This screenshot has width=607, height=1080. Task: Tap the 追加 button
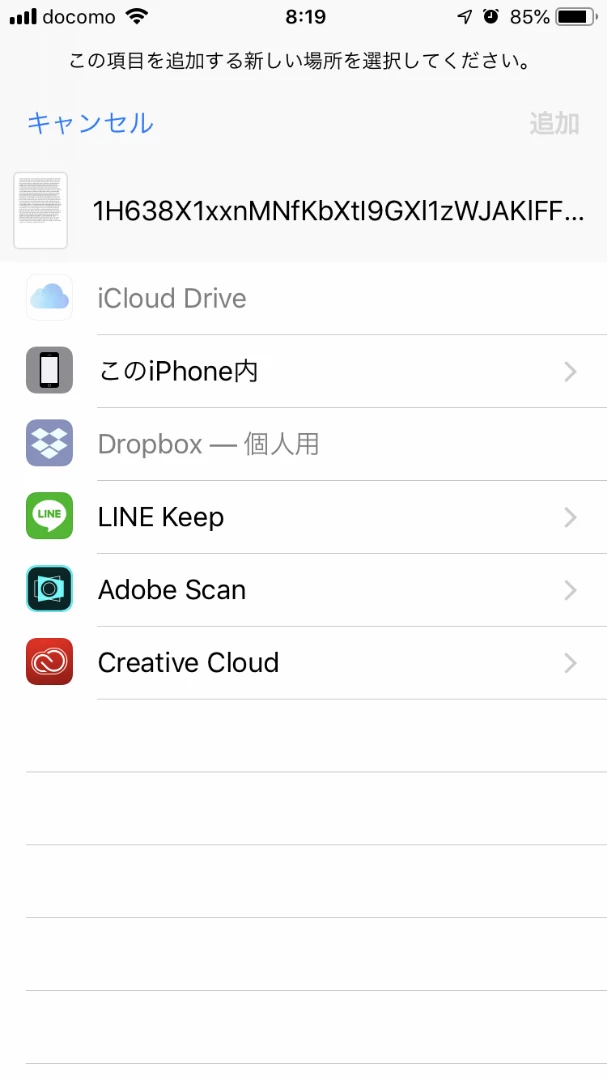554,123
